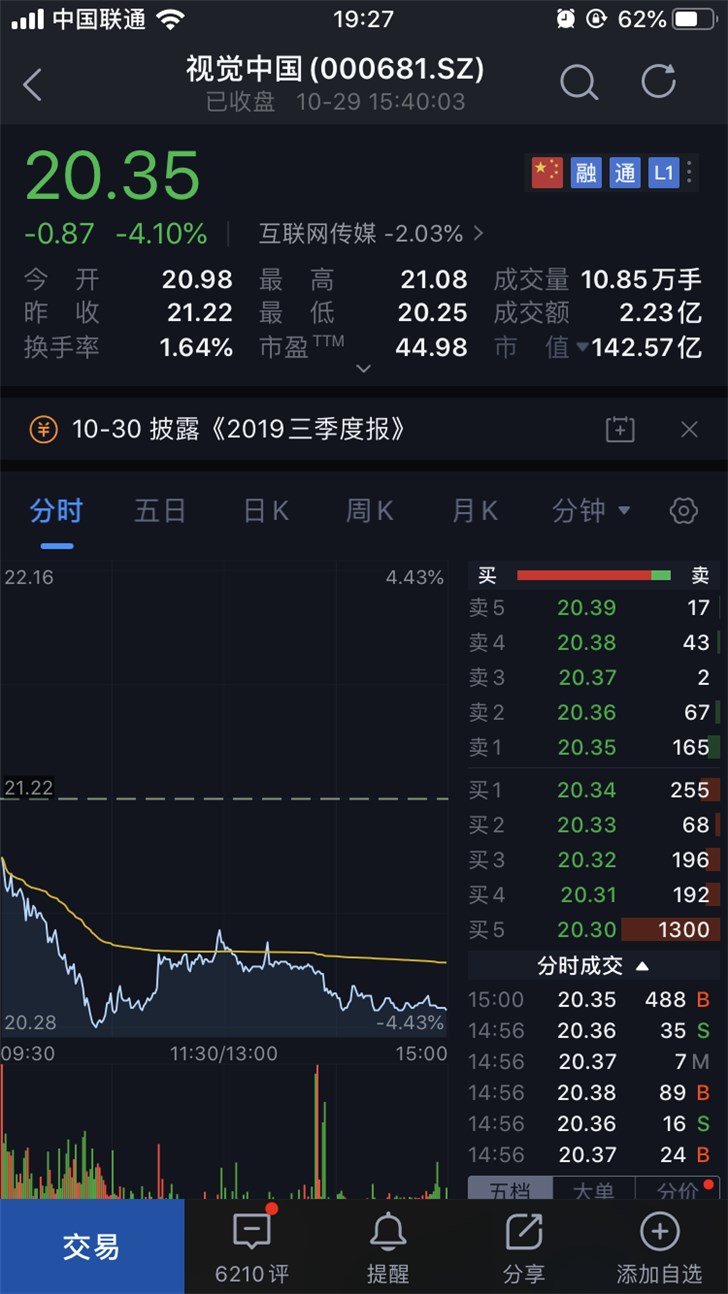Switch to the 五日 chart tab
Image resolution: width=728 pixels, height=1294 pixels.
pos(160,511)
